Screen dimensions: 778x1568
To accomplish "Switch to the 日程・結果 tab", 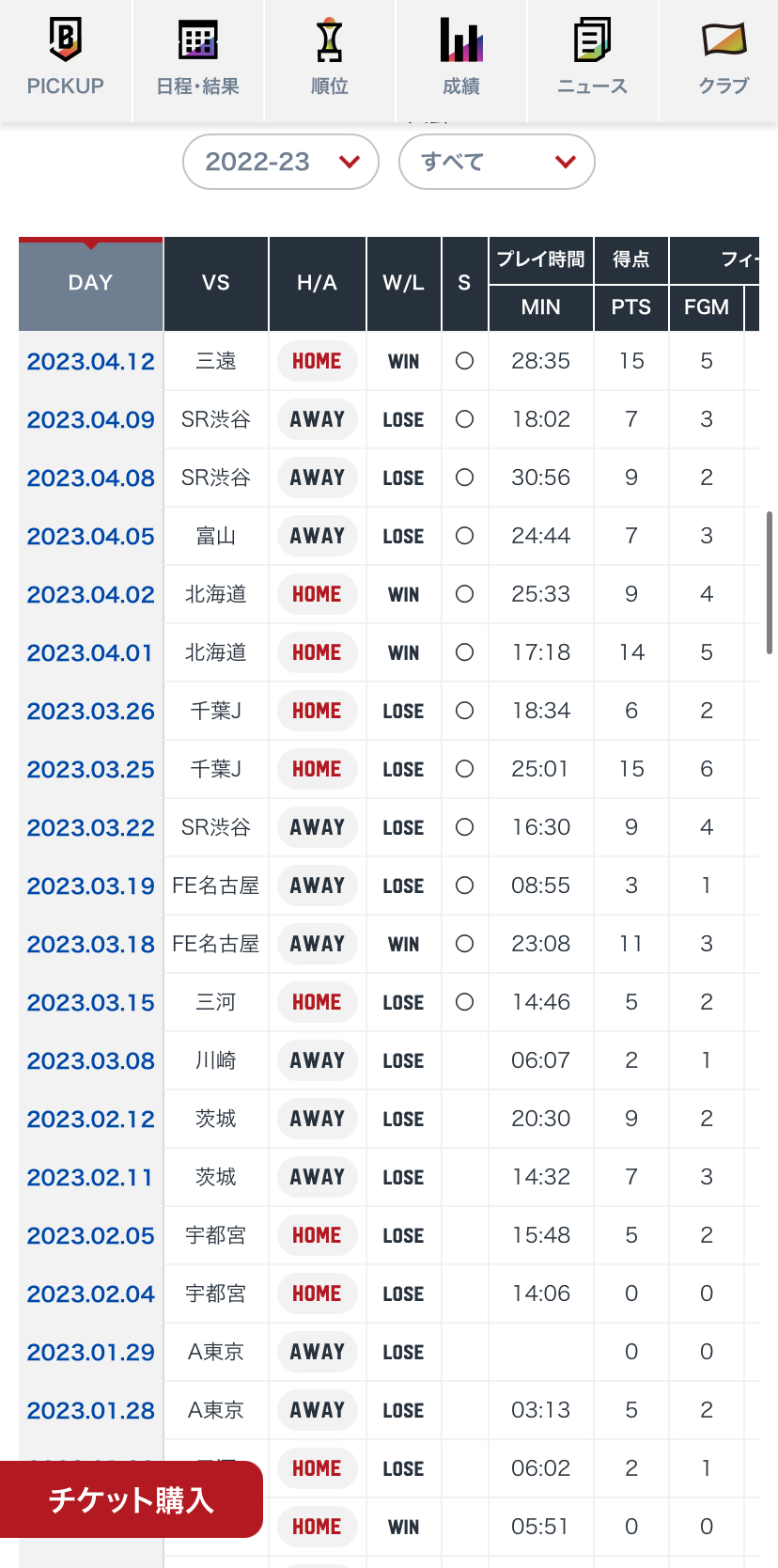I will [x=197, y=60].
